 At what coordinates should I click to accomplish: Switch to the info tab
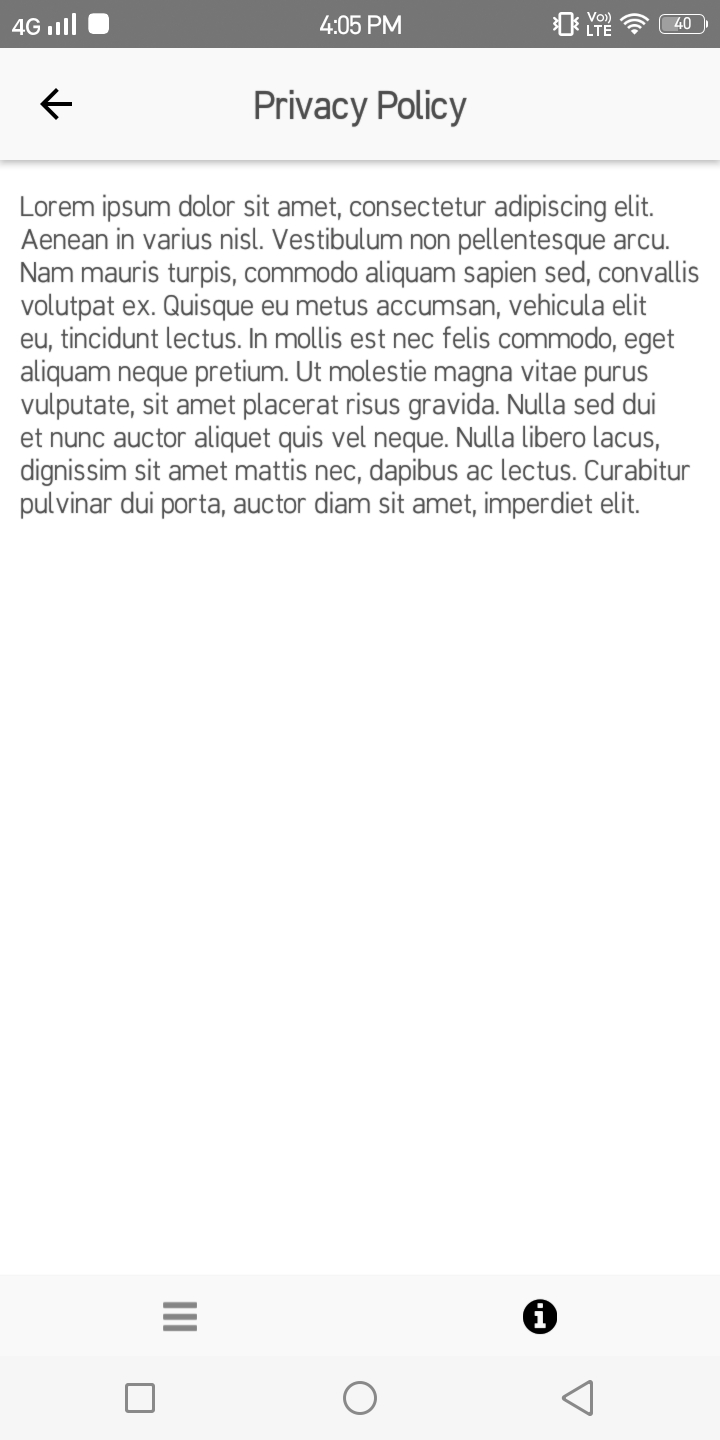(x=540, y=1316)
